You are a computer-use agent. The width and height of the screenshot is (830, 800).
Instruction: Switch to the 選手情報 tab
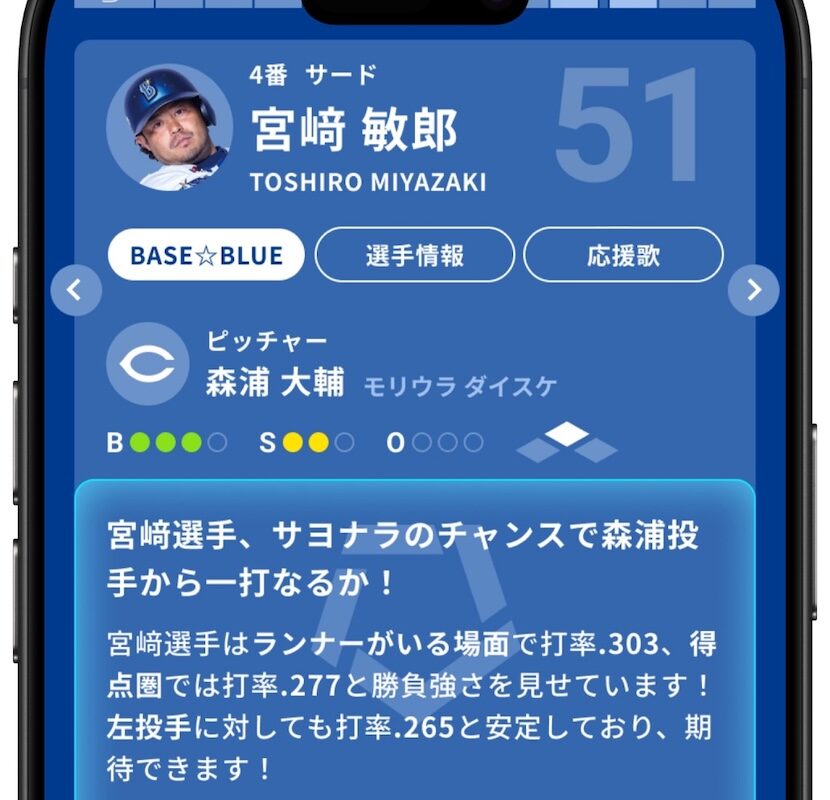(x=414, y=255)
